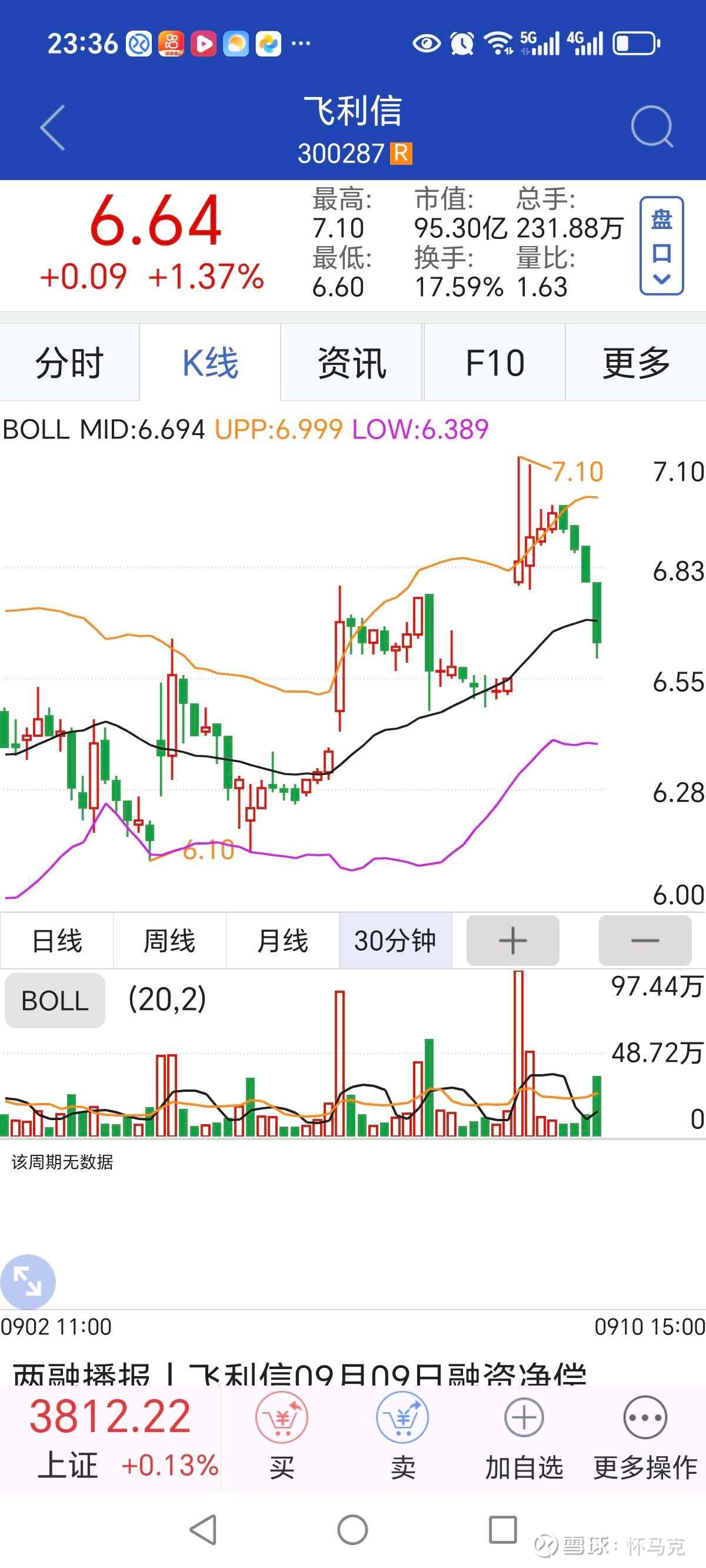The image size is (706, 1568).
Task: Zoom out the K-line chart with minus
Action: click(645, 941)
